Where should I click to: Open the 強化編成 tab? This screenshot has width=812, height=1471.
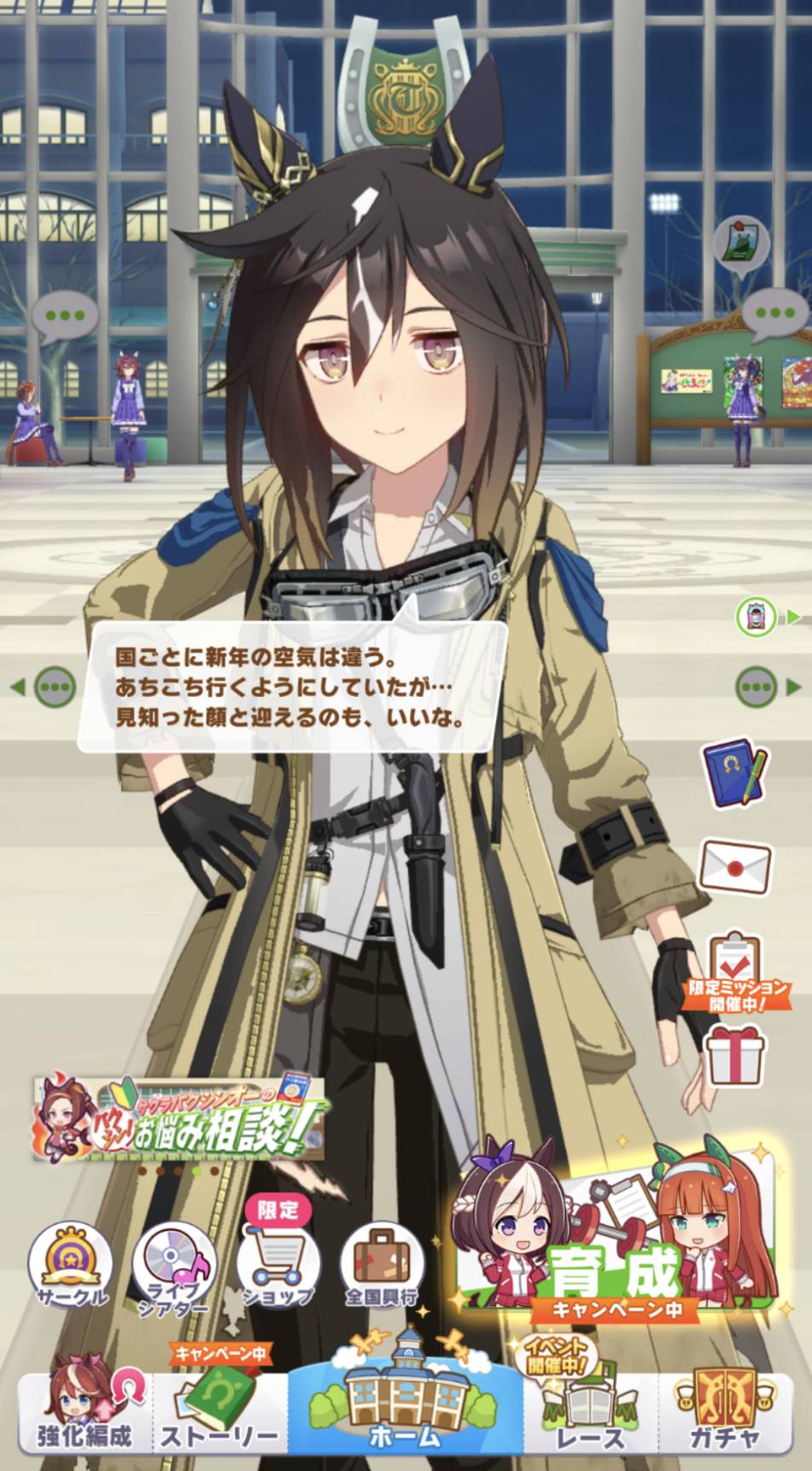pos(84,1409)
